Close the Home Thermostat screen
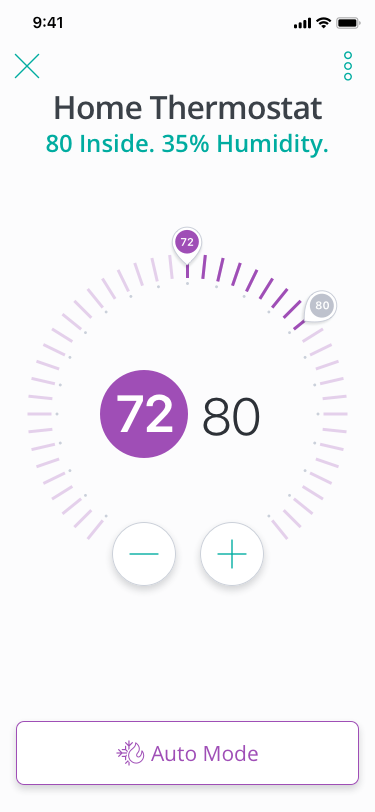Screen dimensions: 375x812 point(27,66)
